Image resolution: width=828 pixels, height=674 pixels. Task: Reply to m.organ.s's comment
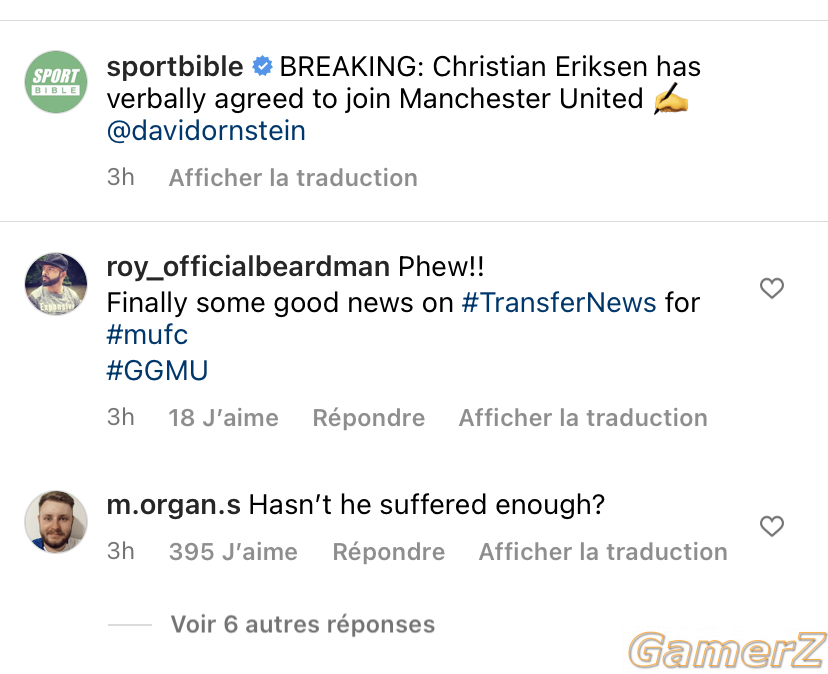click(388, 551)
